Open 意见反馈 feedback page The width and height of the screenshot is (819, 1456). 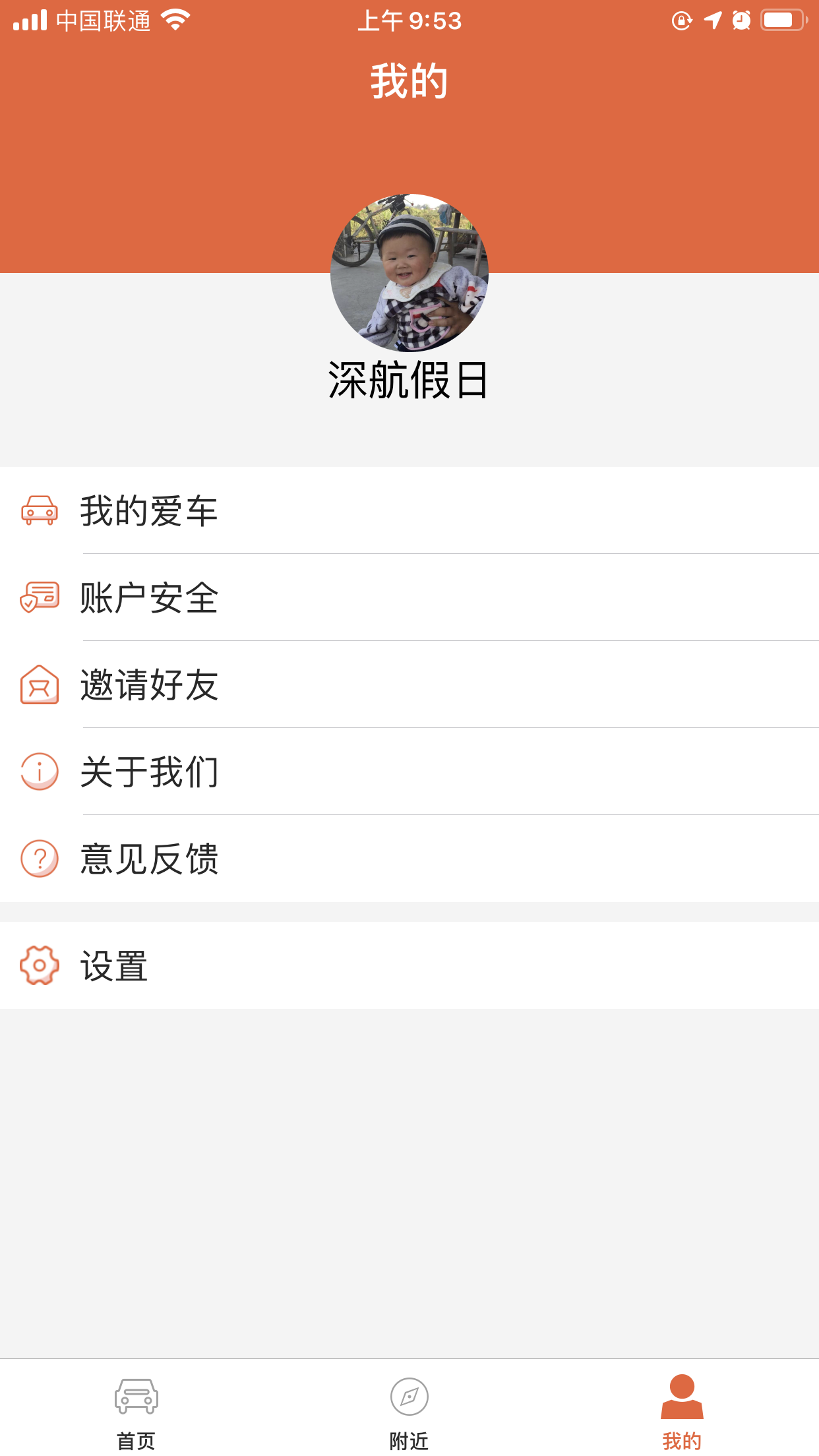149,859
